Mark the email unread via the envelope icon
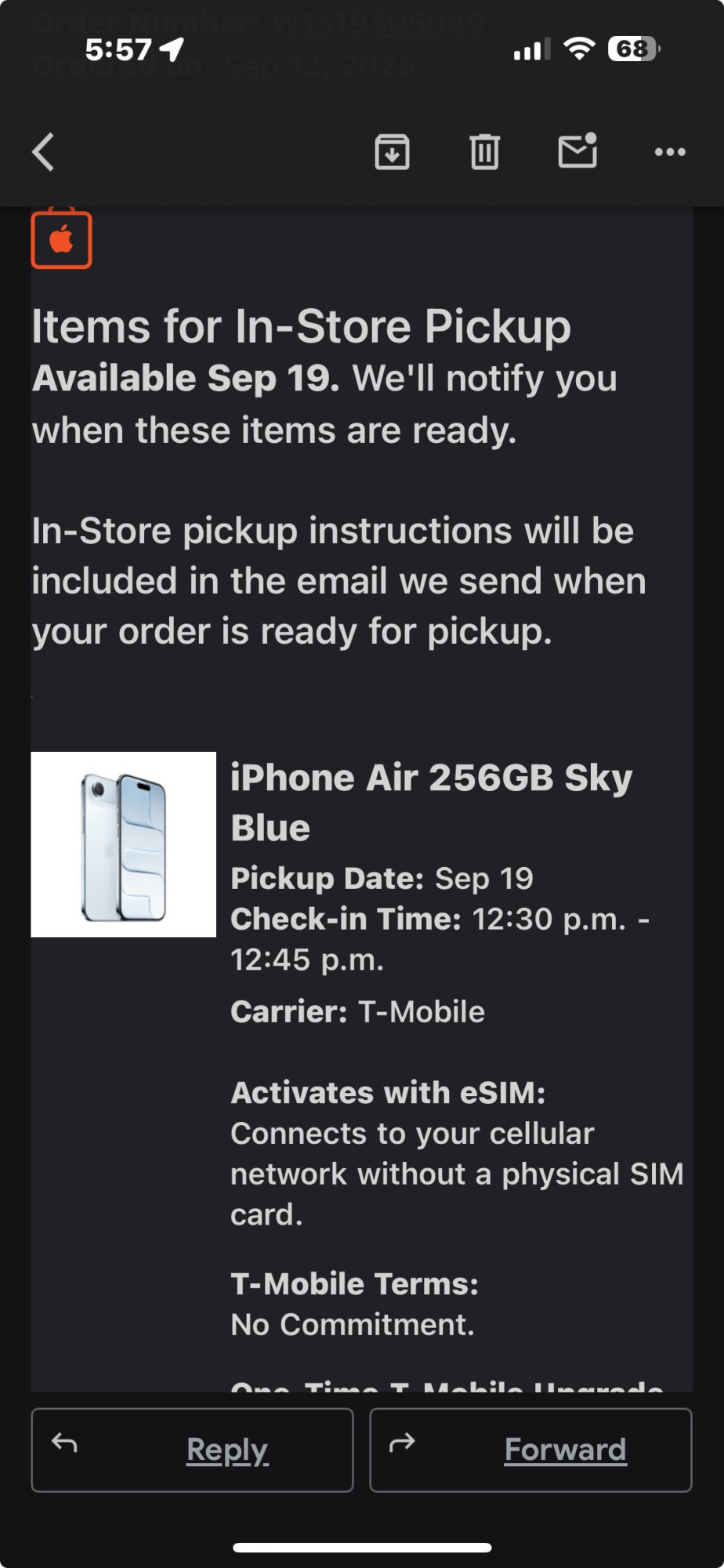Viewport: 724px width, 1568px height. [x=577, y=151]
